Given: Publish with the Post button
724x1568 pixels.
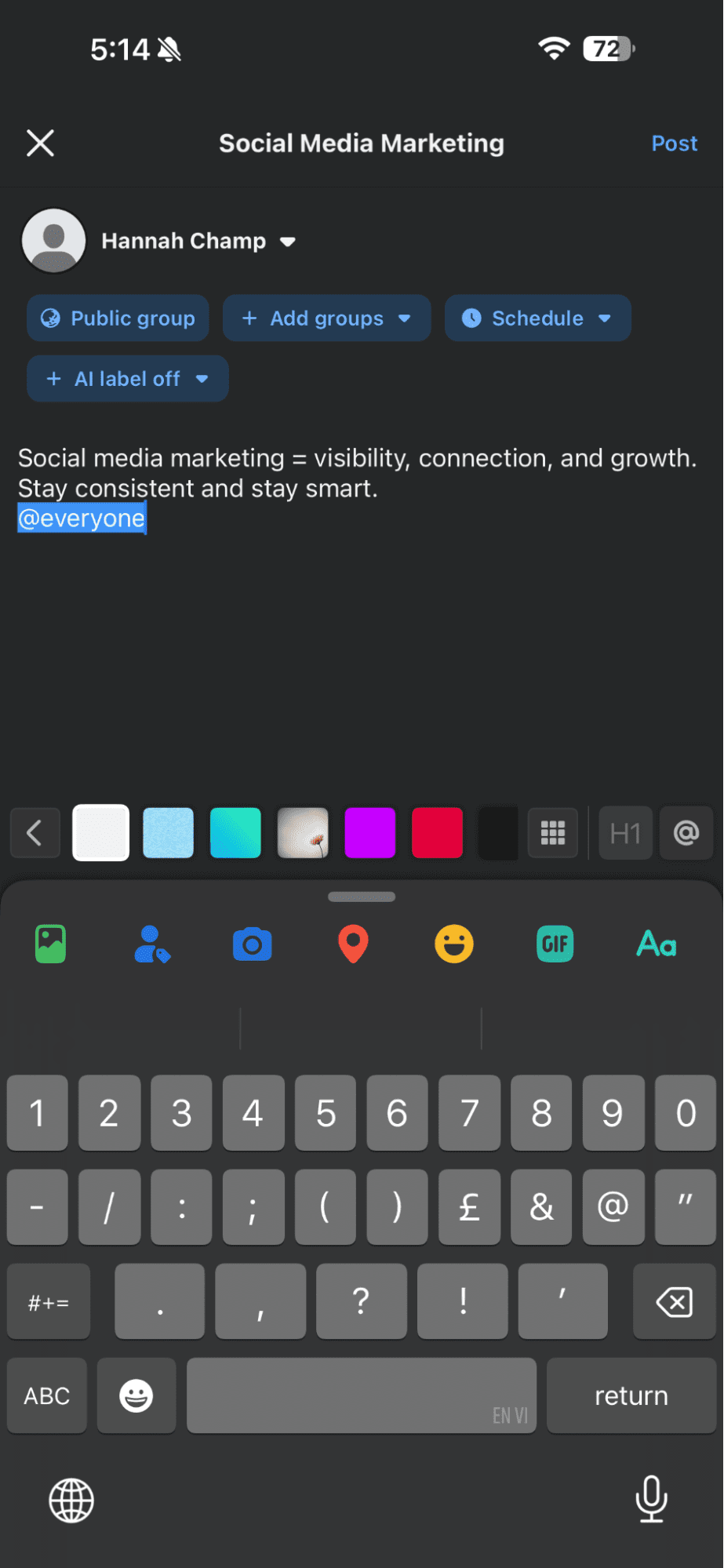Looking at the screenshot, I should (674, 144).
